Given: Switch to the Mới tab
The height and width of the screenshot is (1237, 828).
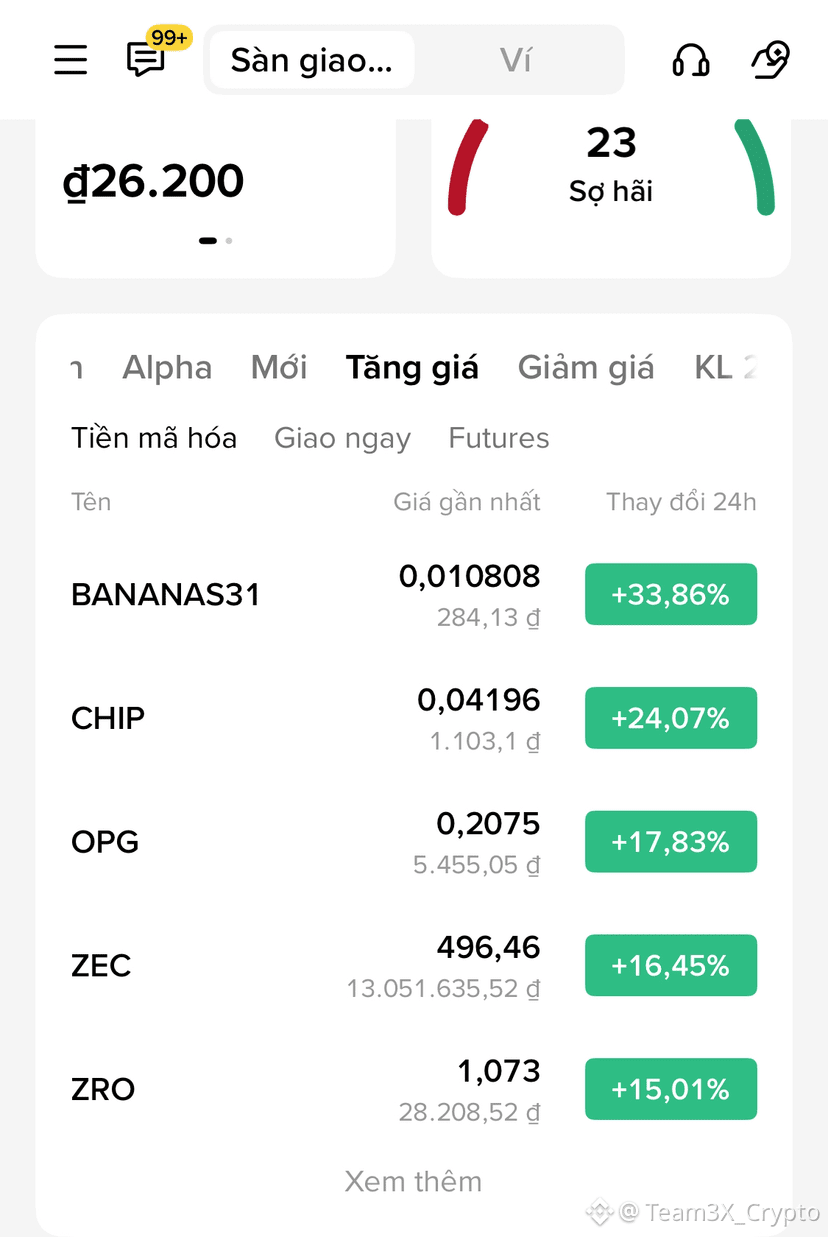Looking at the screenshot, I should [279, 367].
